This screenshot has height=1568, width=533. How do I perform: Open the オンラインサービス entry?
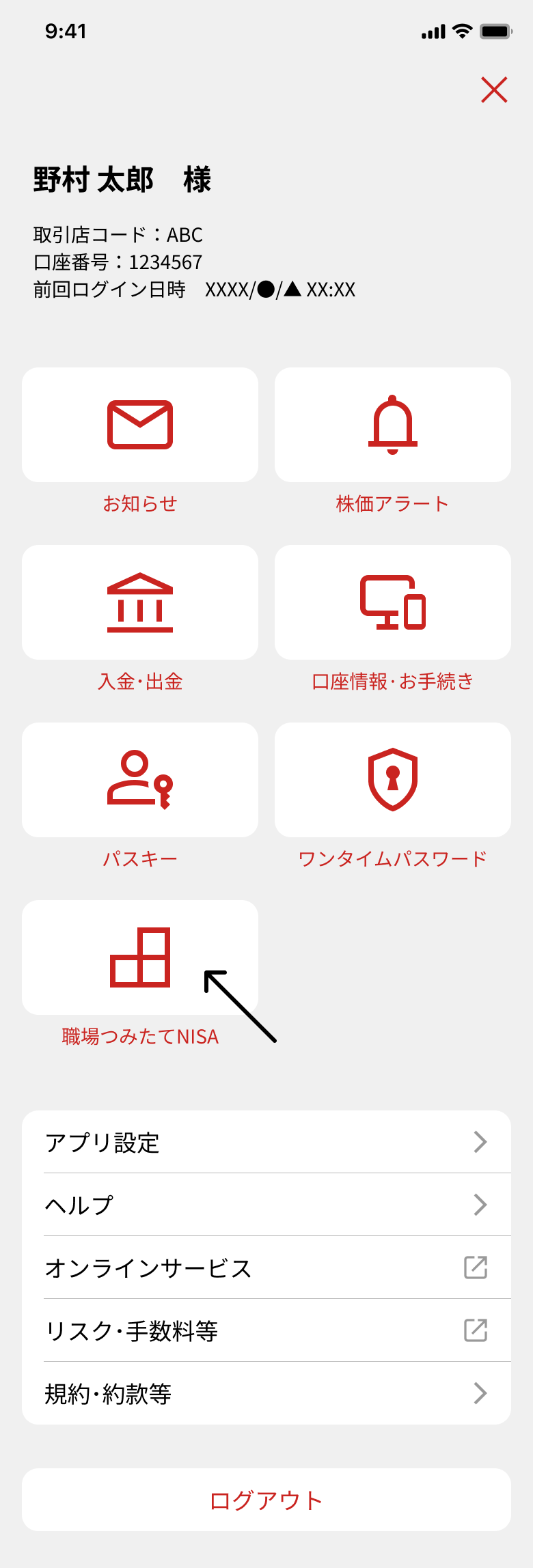pyautogui.click(x=149, y=1268)
